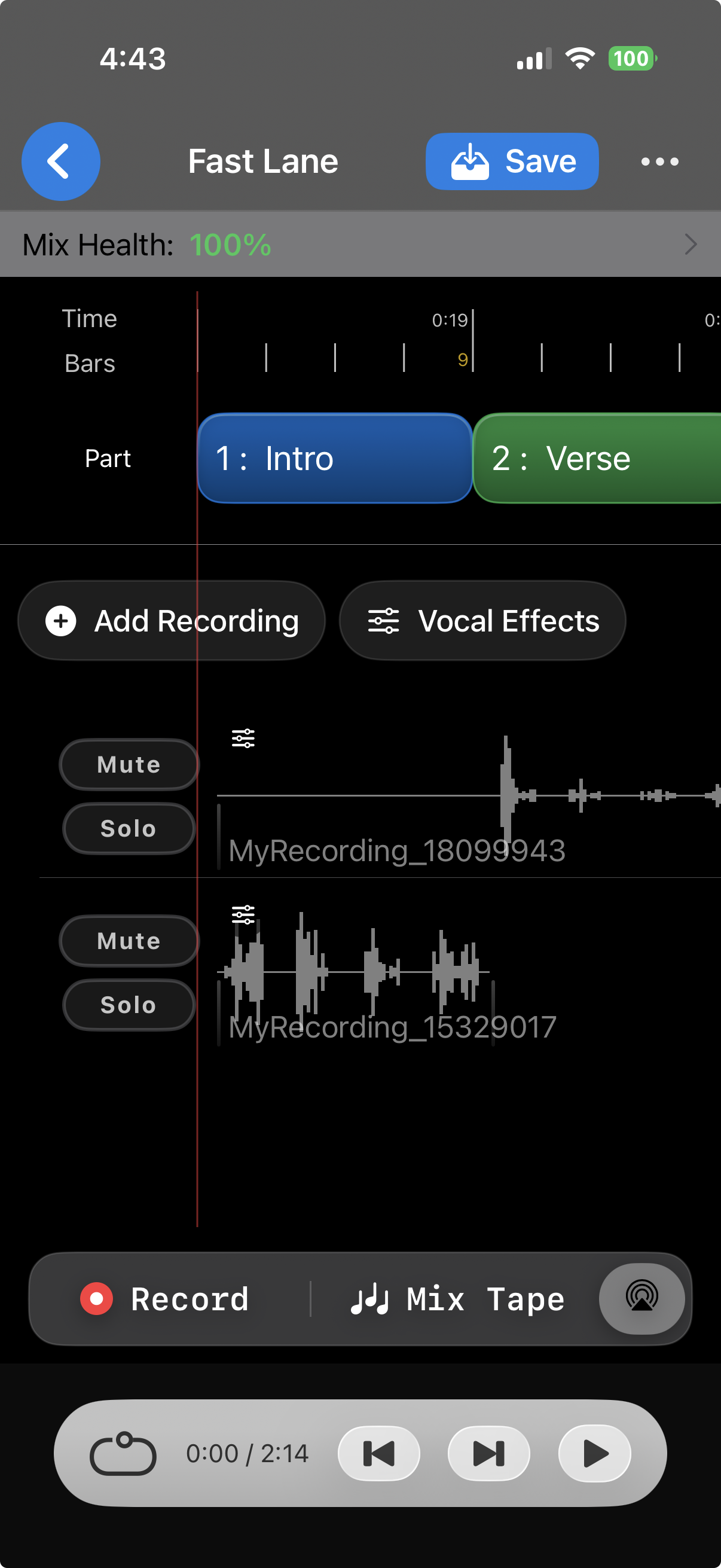Solo the MyRecording_18099943 track
The image size is (721, 1568).
point(129,828)
